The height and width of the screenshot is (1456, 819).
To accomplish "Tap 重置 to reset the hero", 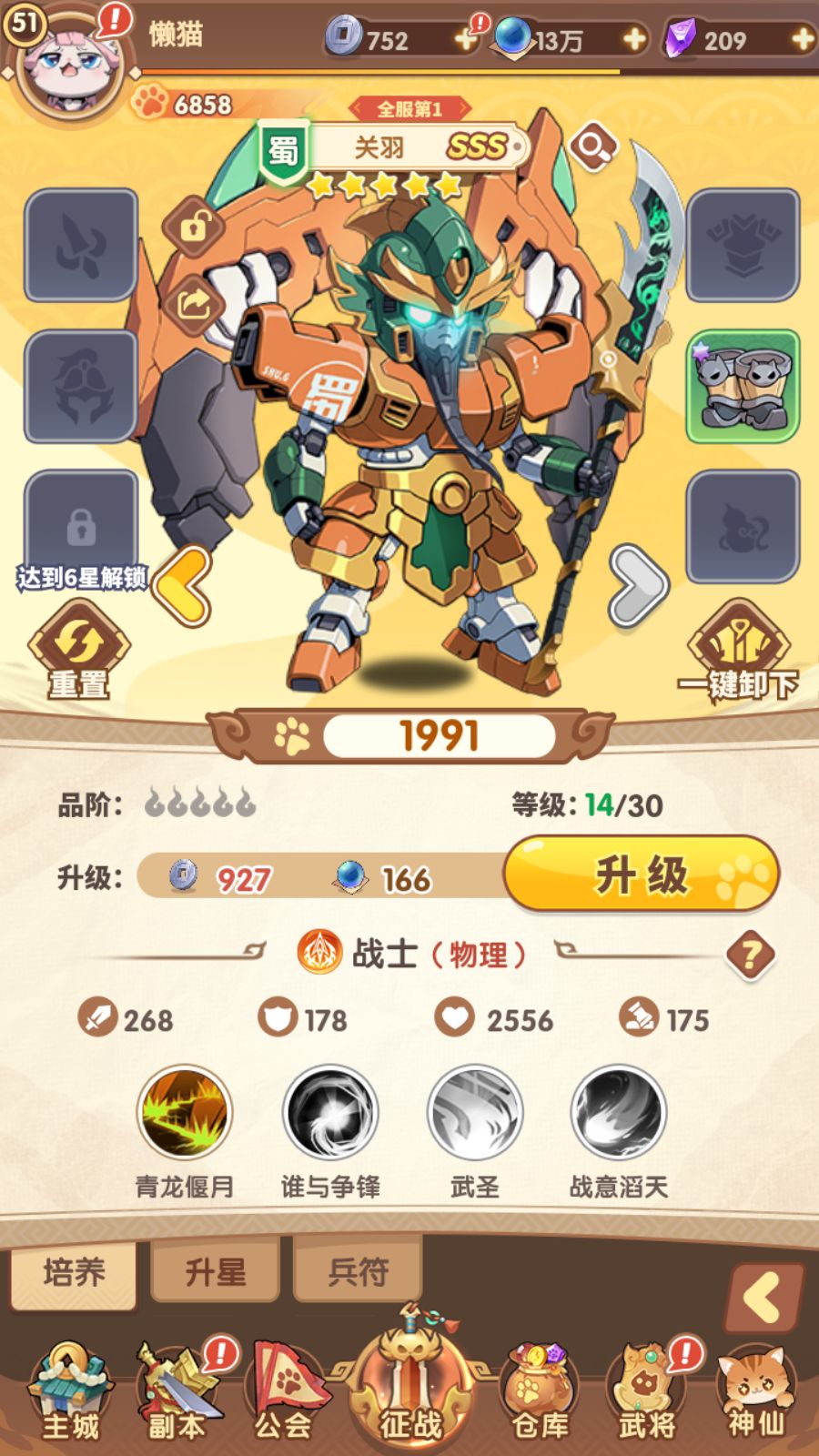I will click(x=78, y=653).
